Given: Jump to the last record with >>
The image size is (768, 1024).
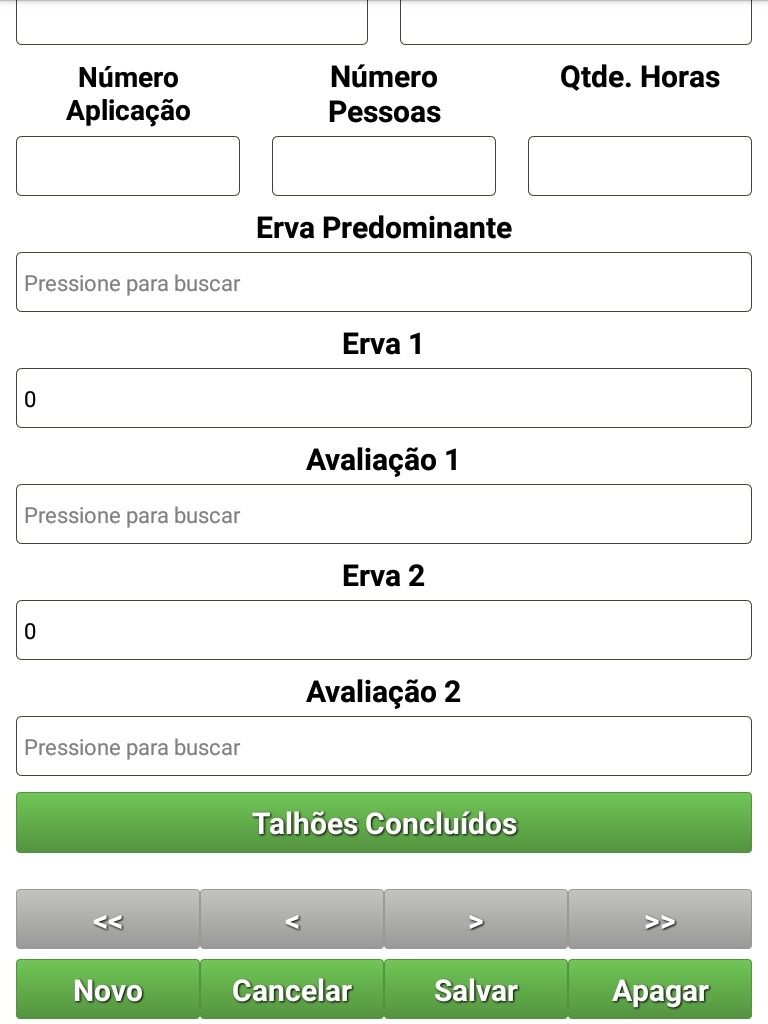Looking at the screenshot, I should (x=660, y=919).
